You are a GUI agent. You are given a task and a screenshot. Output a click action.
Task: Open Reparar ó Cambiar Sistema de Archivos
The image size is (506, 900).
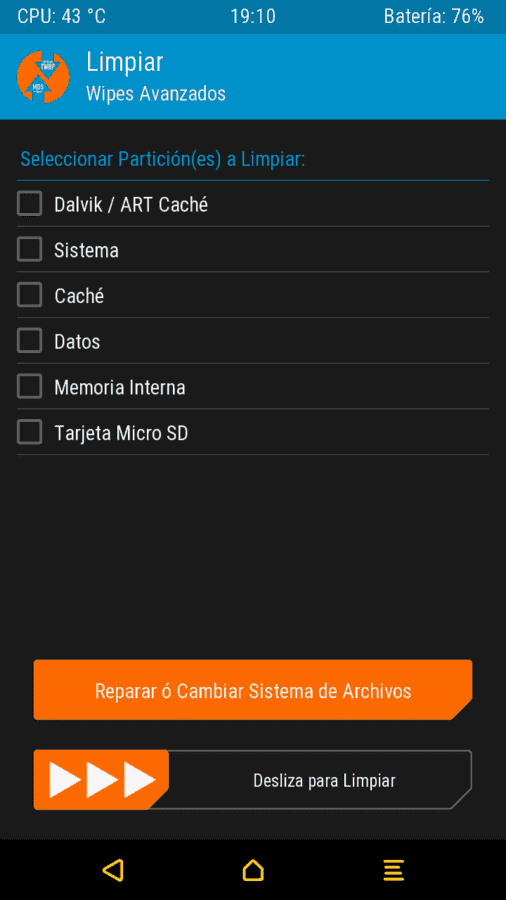pyautogui.click(x=253, y=690)
